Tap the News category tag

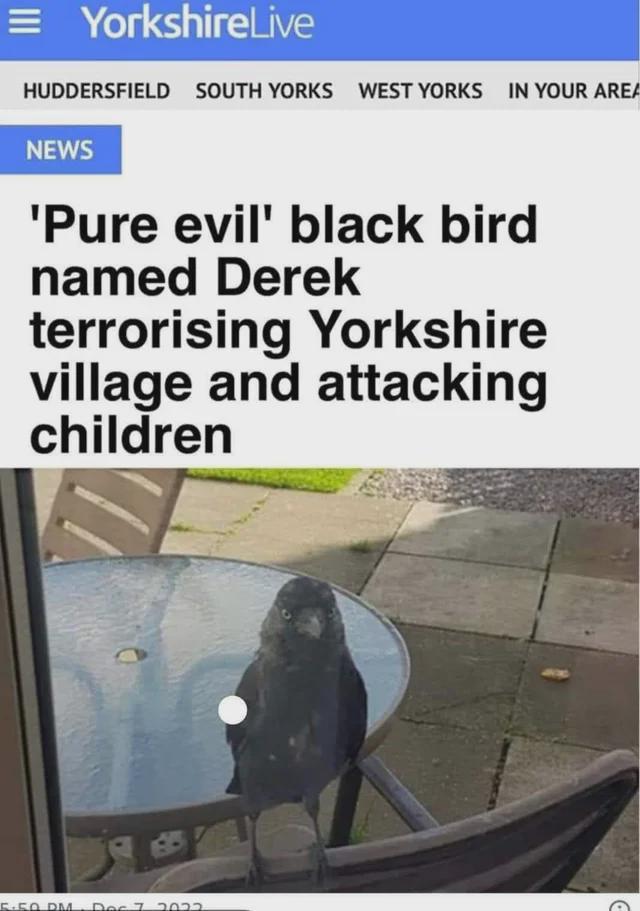pyautogui.click(x=60, y=151)
